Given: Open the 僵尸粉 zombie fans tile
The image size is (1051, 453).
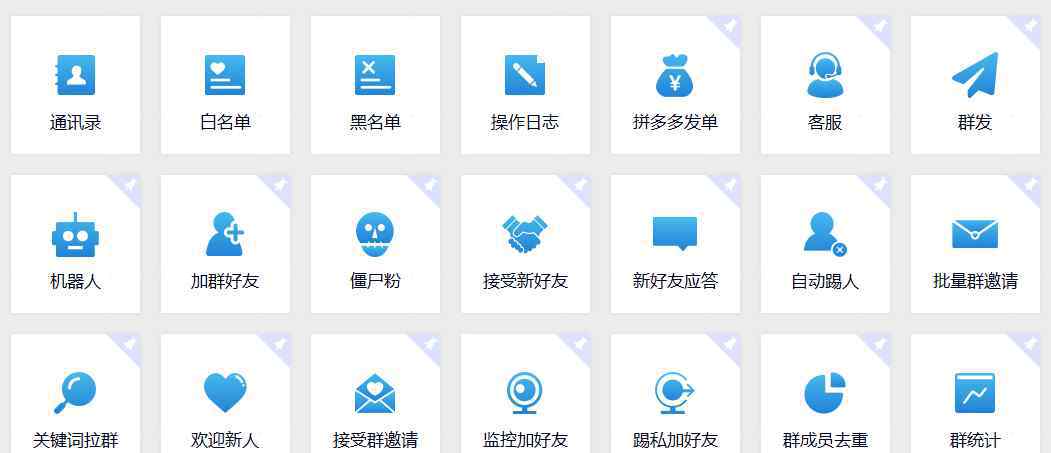Looking at the screenshot, I should (x=375, y=245).
